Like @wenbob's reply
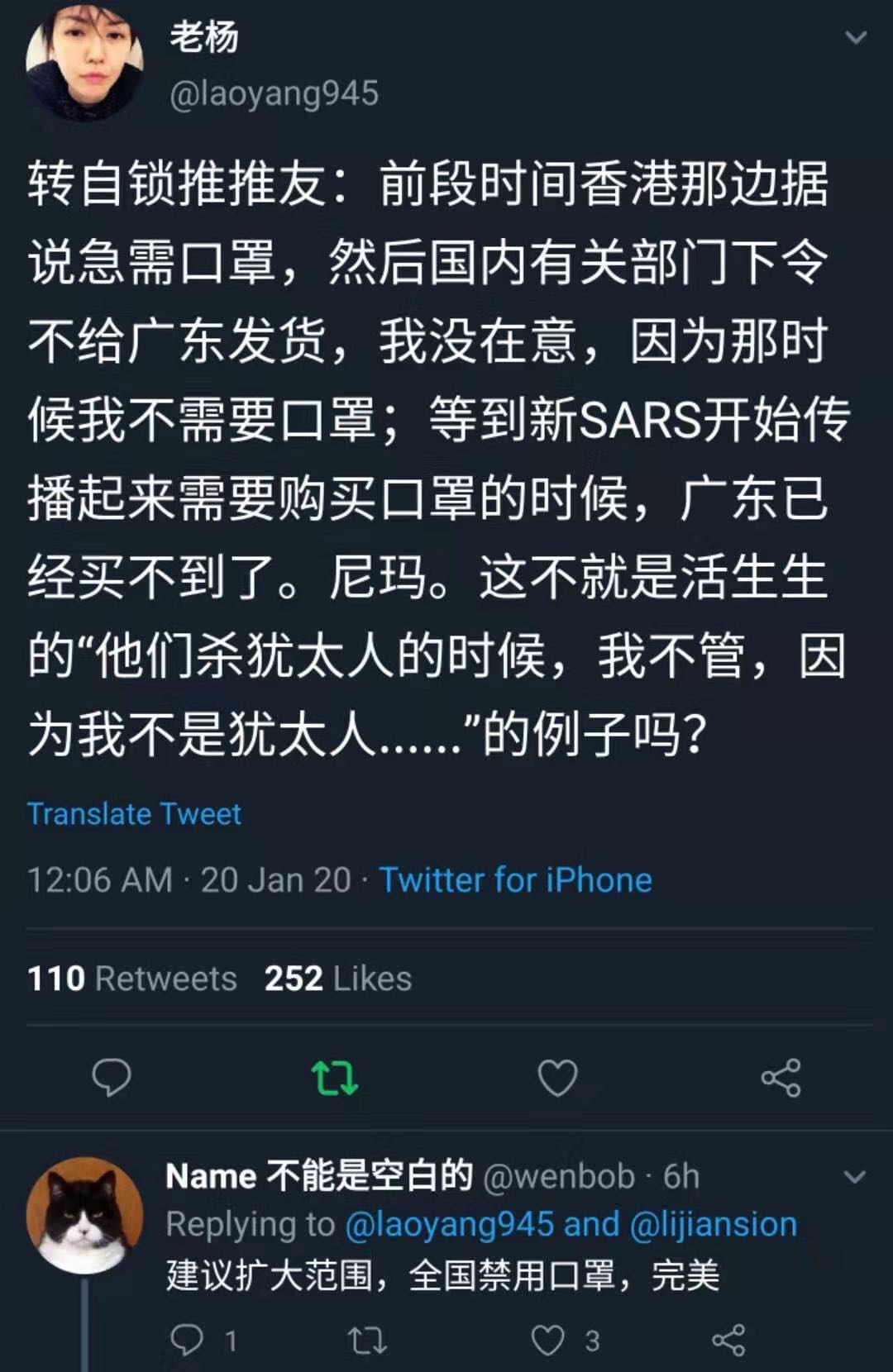Screen dimensions: 893x1372 (x=547, y=1340)
